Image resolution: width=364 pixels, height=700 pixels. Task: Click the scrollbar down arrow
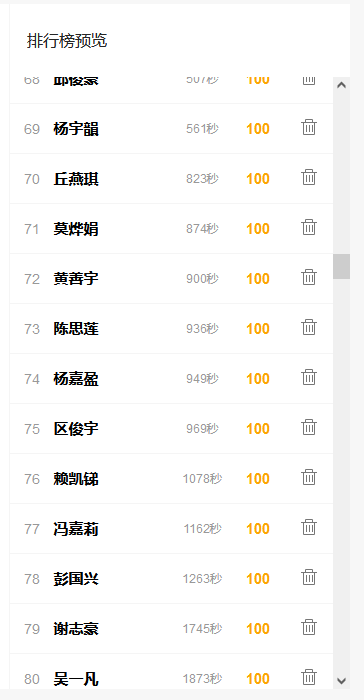(341, 681)
